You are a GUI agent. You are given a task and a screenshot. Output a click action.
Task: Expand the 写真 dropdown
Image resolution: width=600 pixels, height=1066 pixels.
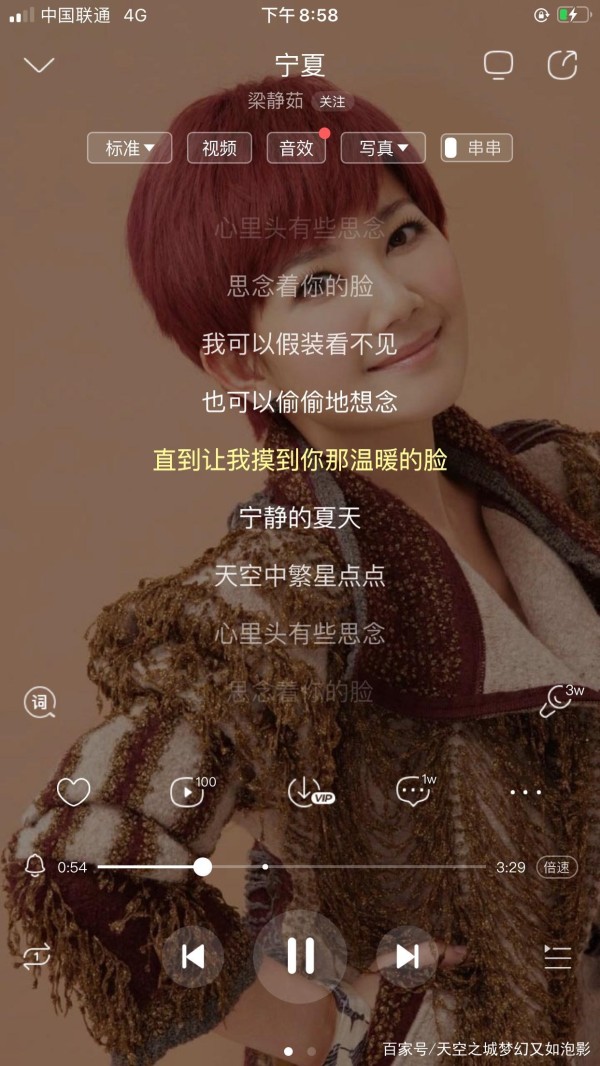coord(384,148)
